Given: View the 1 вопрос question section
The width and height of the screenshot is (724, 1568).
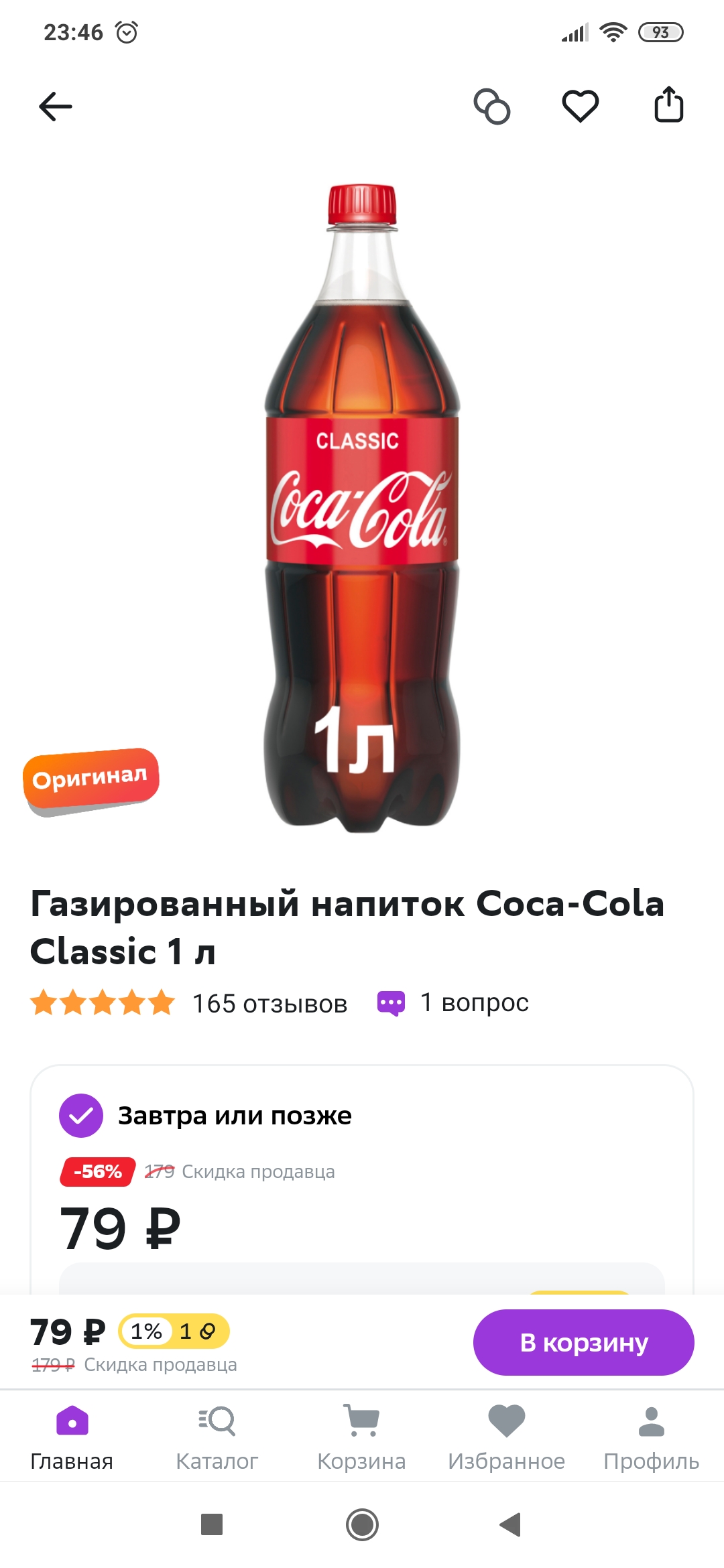Looking at the screenshot, I should tap(474, 1002).
